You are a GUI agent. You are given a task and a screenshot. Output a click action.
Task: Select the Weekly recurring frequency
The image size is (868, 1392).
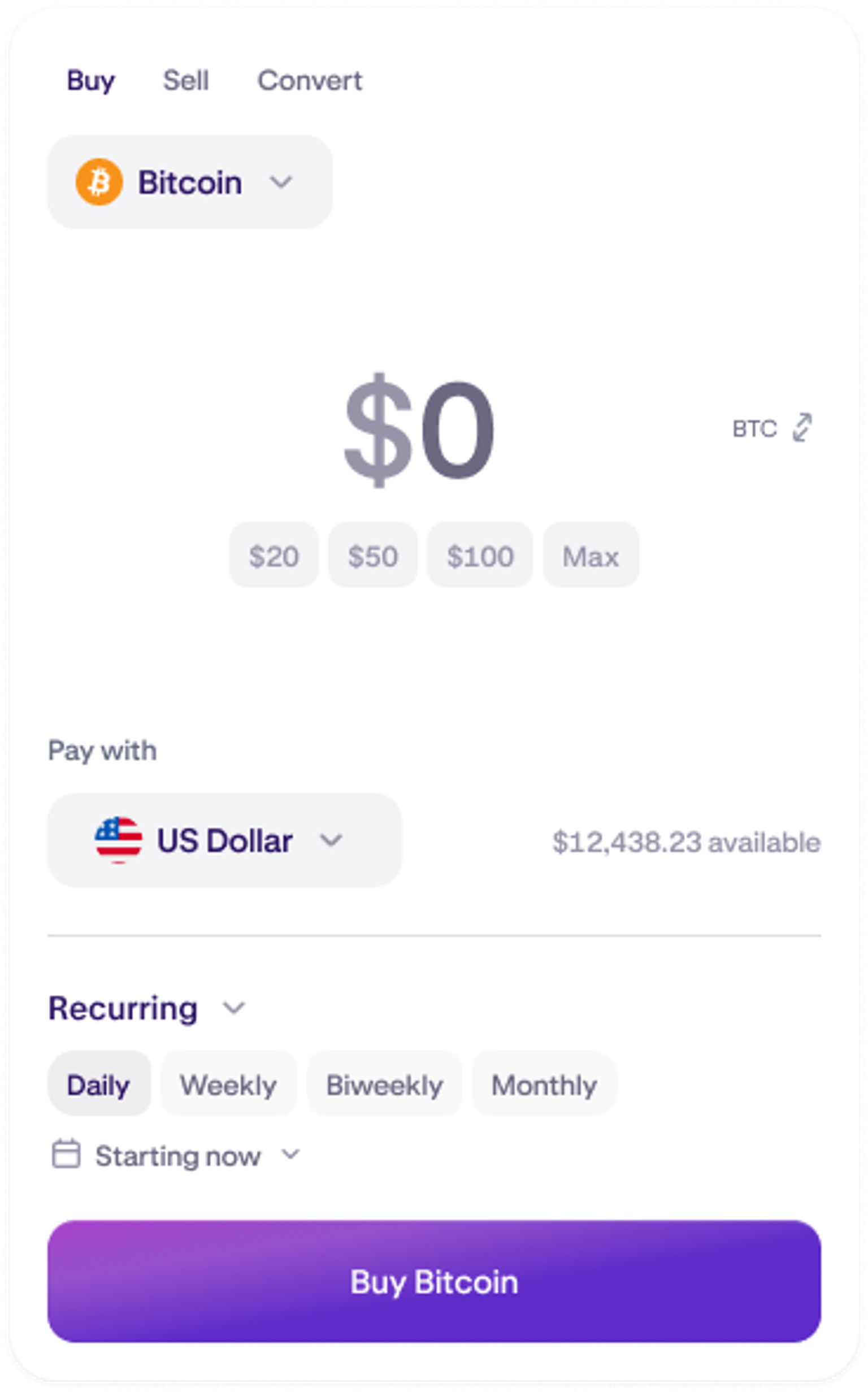pos(228,1085)
